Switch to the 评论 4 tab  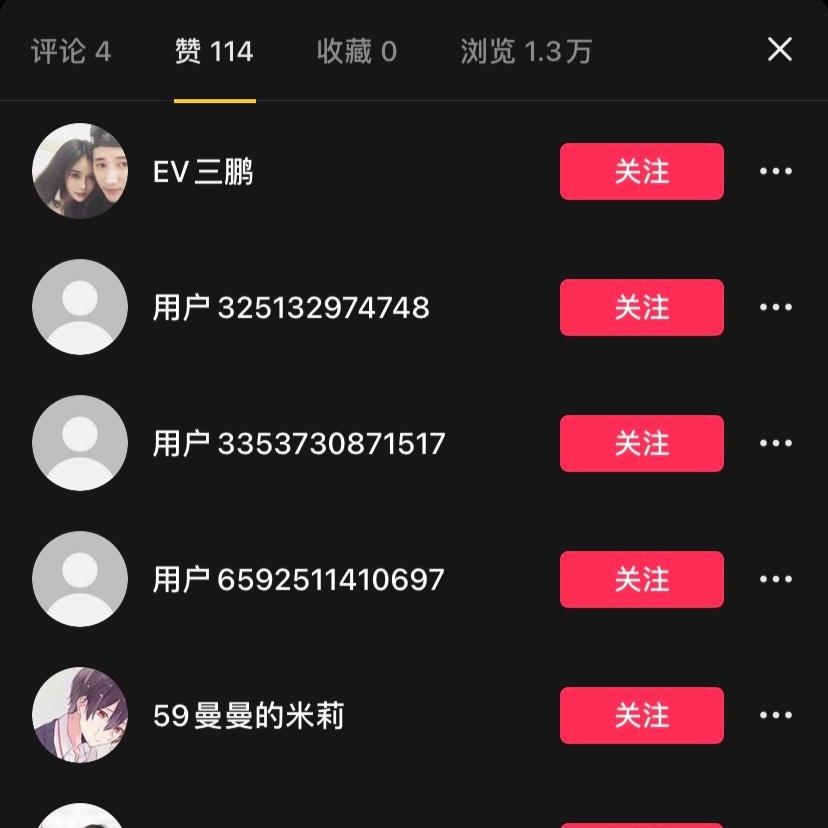71,51
